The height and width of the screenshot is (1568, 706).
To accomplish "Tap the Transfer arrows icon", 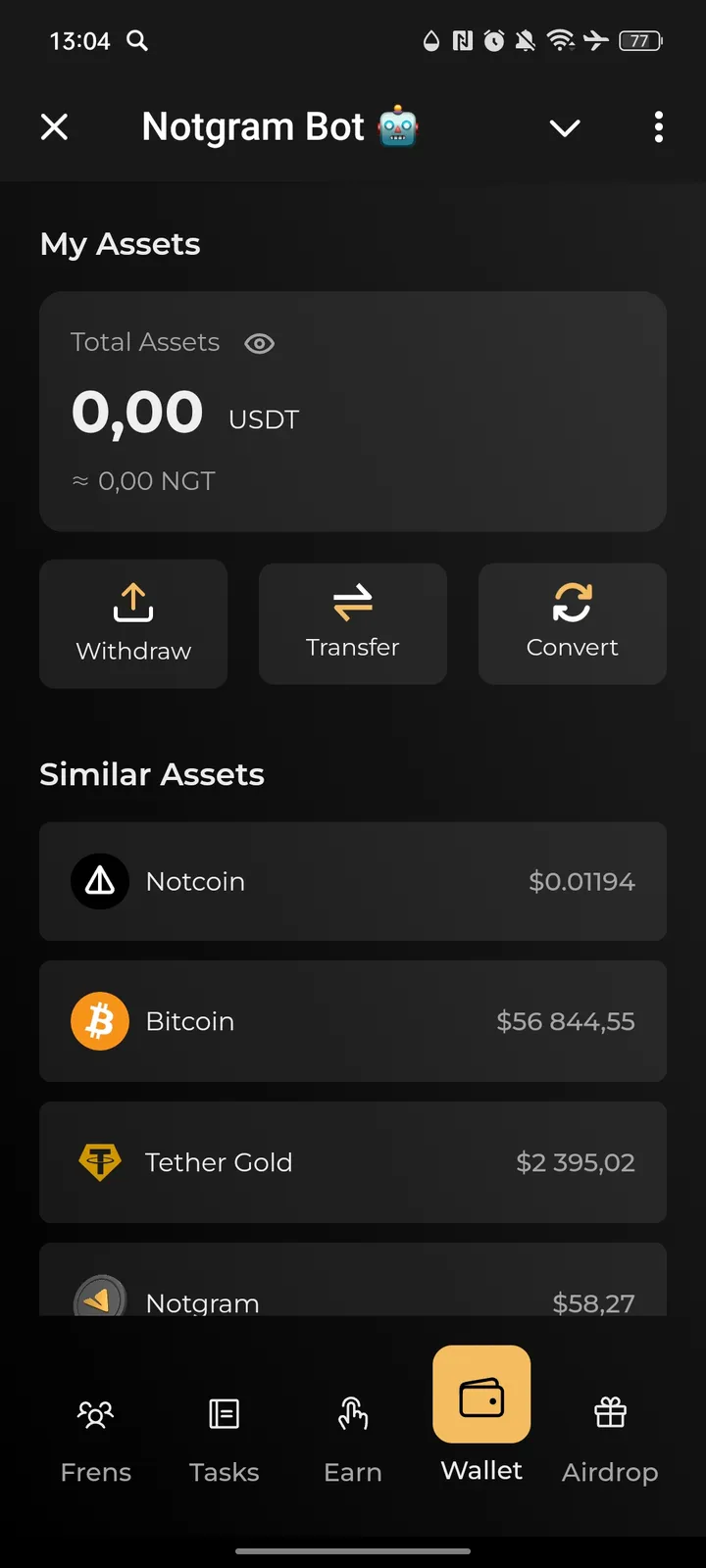I will click(352, 602).
